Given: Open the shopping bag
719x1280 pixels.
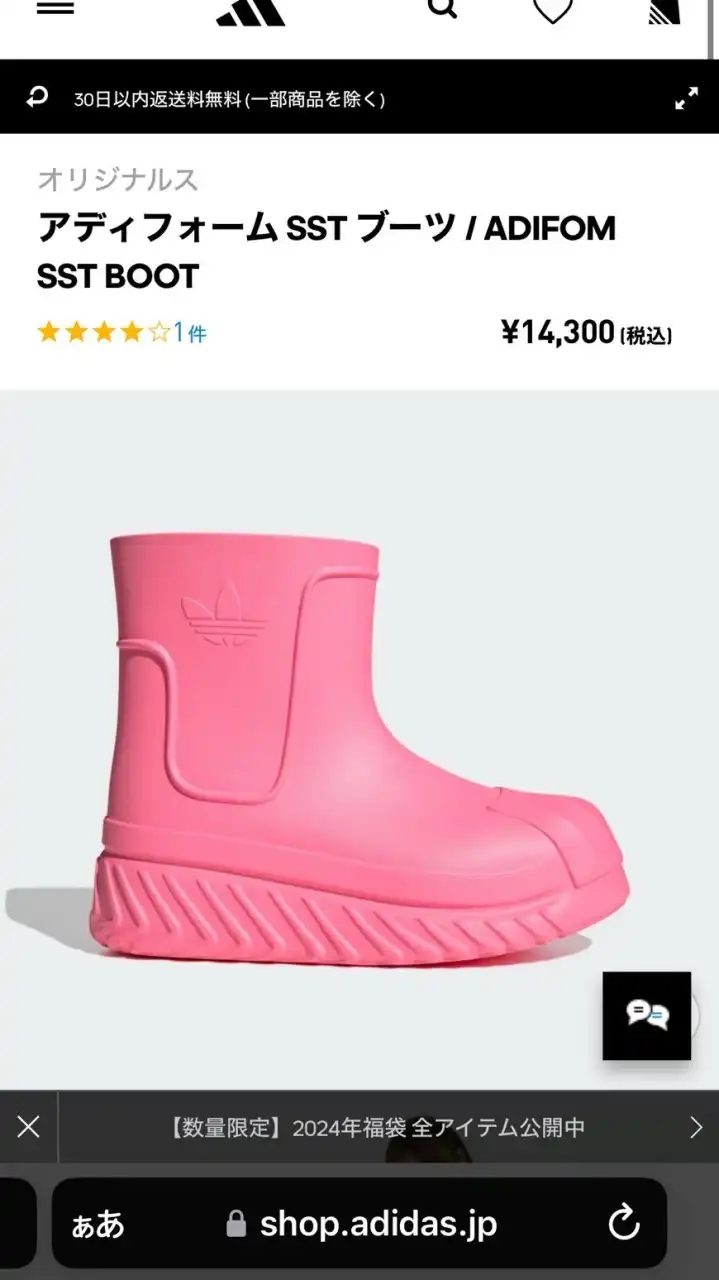Looking at the screenshot, I should click(664, 10).
